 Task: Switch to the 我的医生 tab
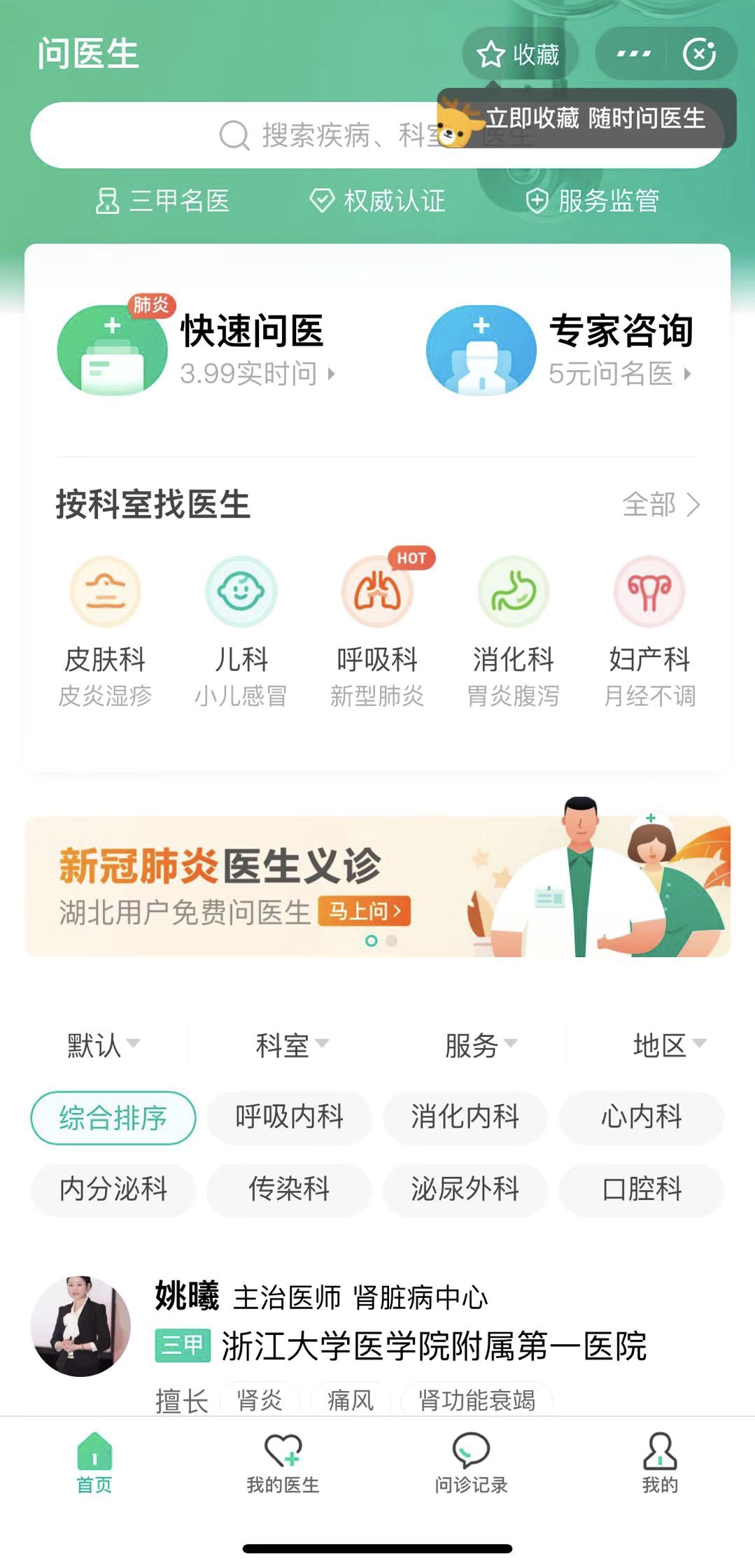(x=283, y=1462)
